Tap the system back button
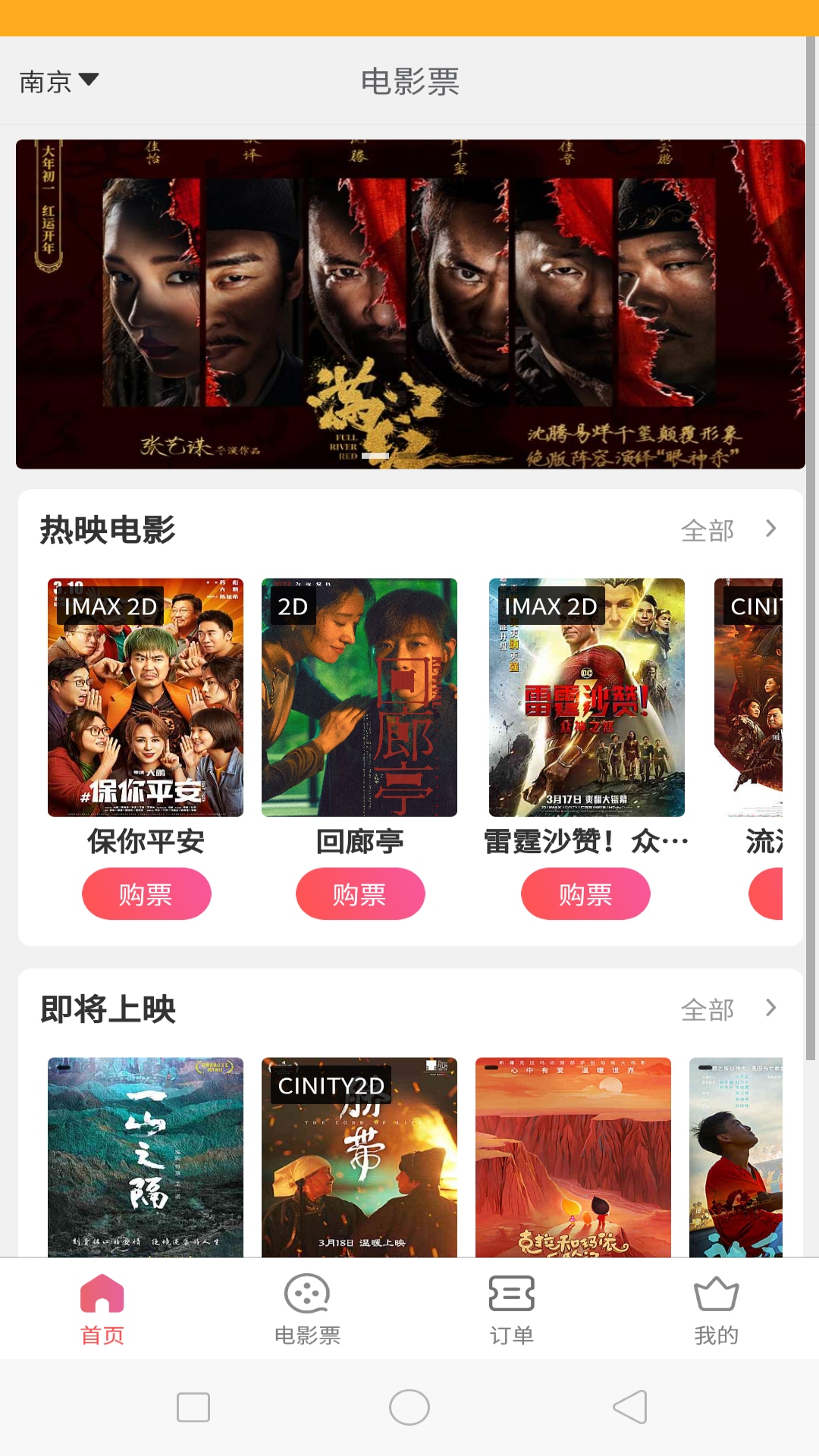 point(629,1407)
